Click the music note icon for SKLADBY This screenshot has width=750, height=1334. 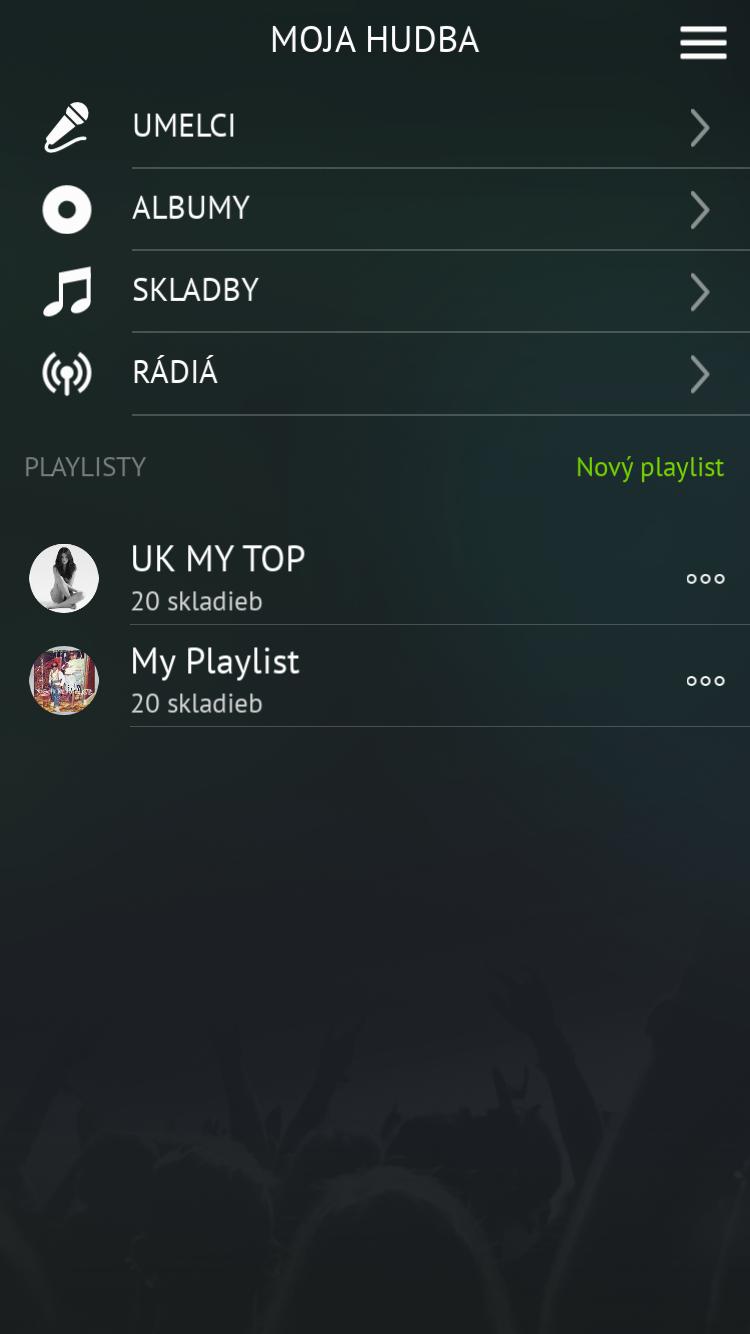[x=66, y=291]
